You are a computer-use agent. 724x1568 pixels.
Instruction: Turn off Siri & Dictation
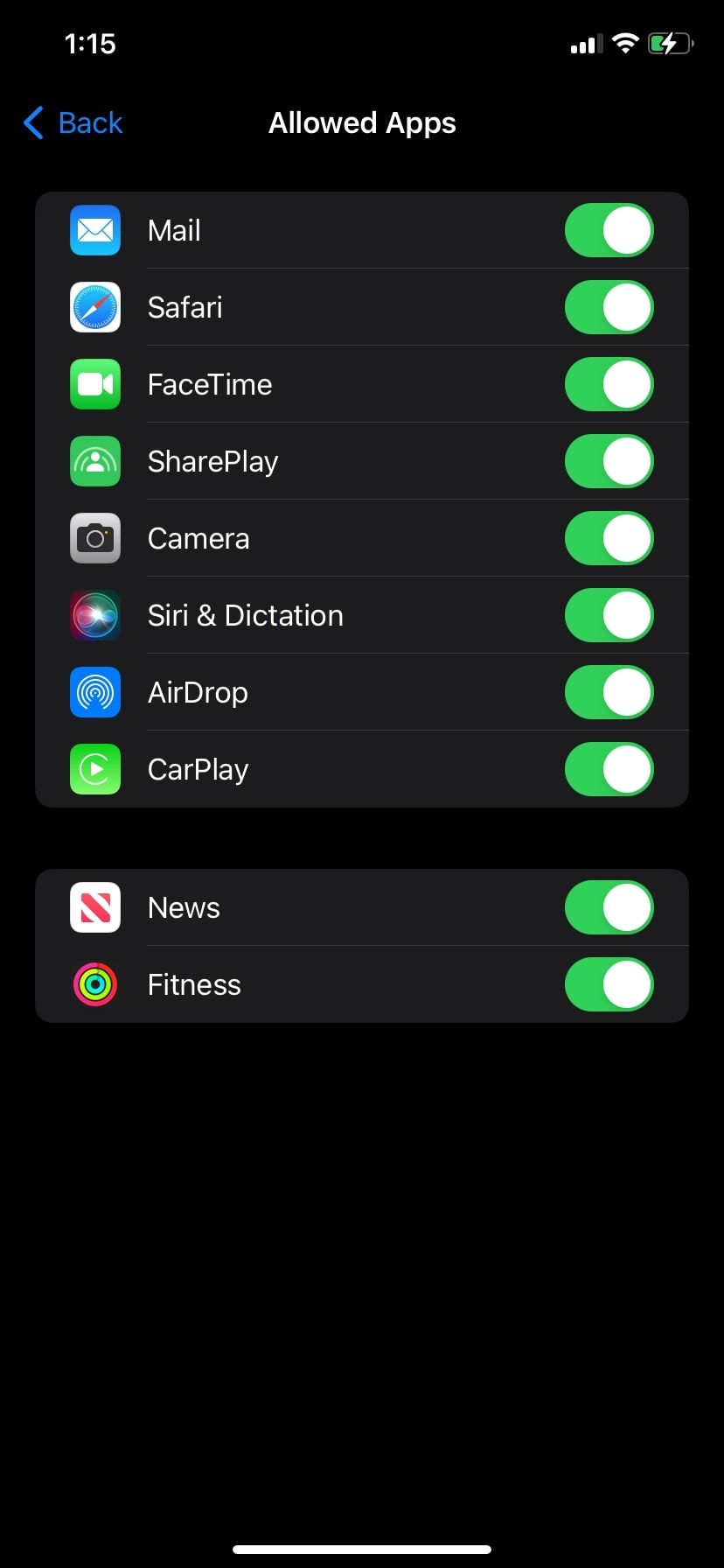click(x=609, y=616)
